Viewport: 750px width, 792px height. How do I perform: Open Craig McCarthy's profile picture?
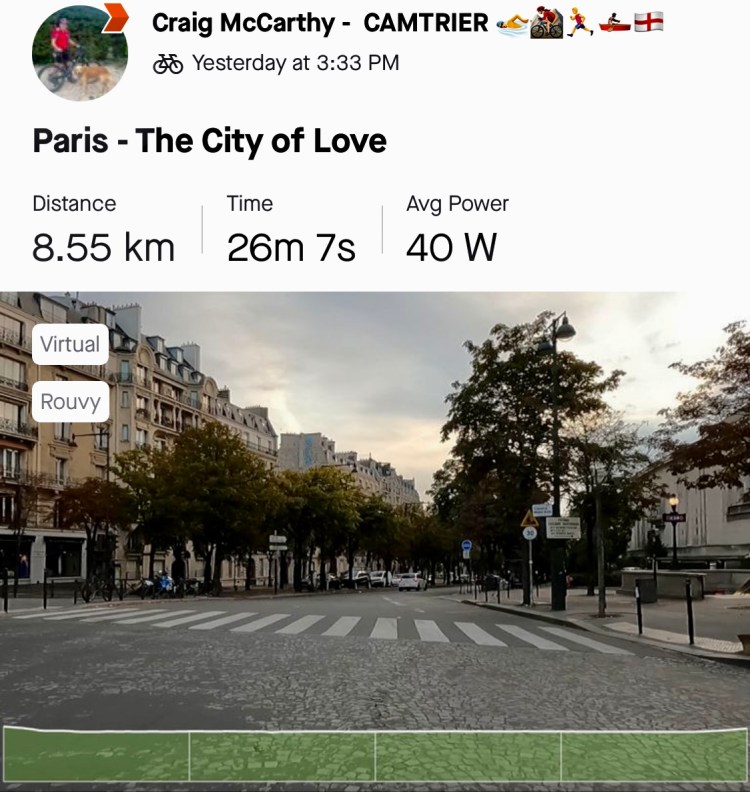pos(80,51)
